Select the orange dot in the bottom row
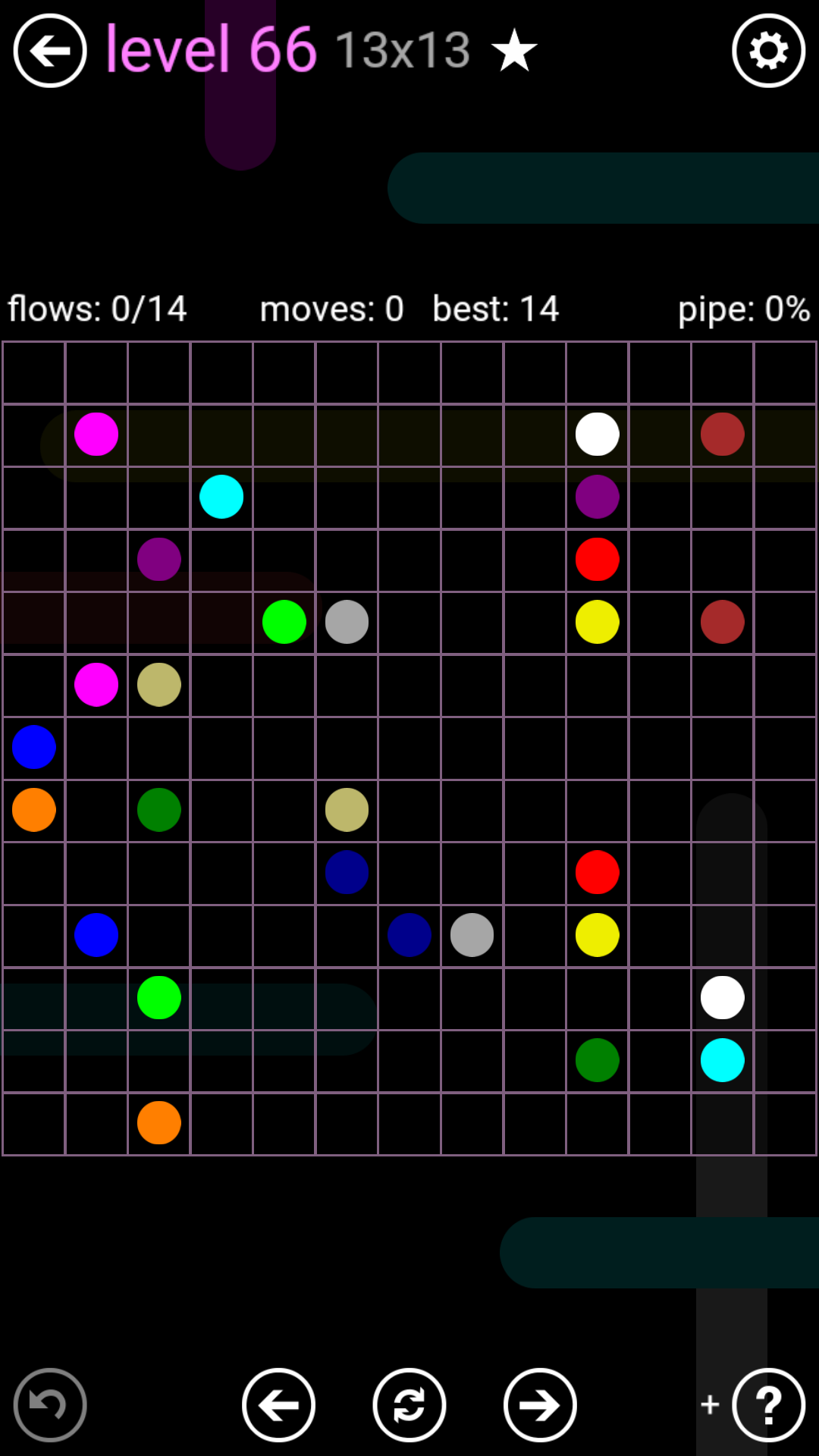This screenshot has width=819, height=1456. pos(159,1122)
